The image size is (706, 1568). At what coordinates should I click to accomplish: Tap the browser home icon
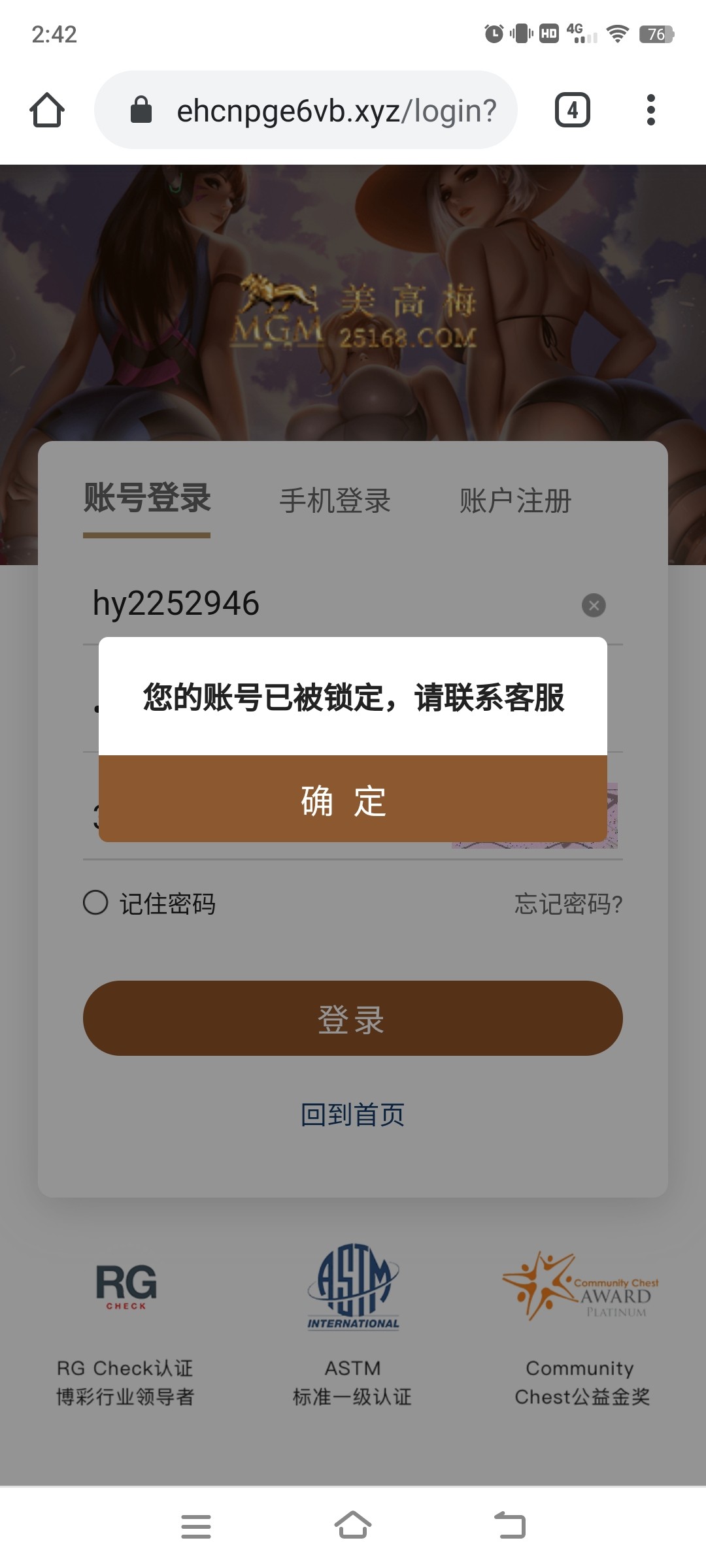point(48,109)
